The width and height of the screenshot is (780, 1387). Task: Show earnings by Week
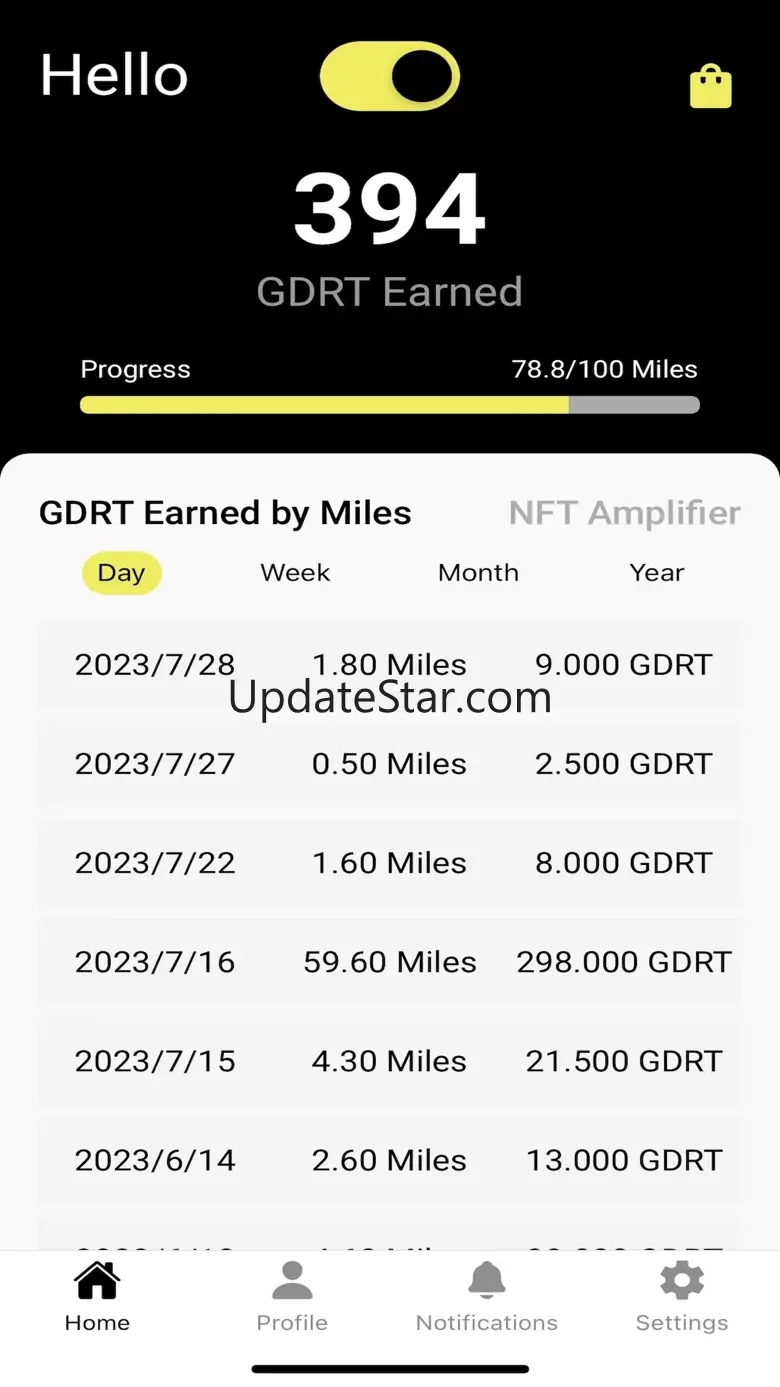[x=295, y=573]
